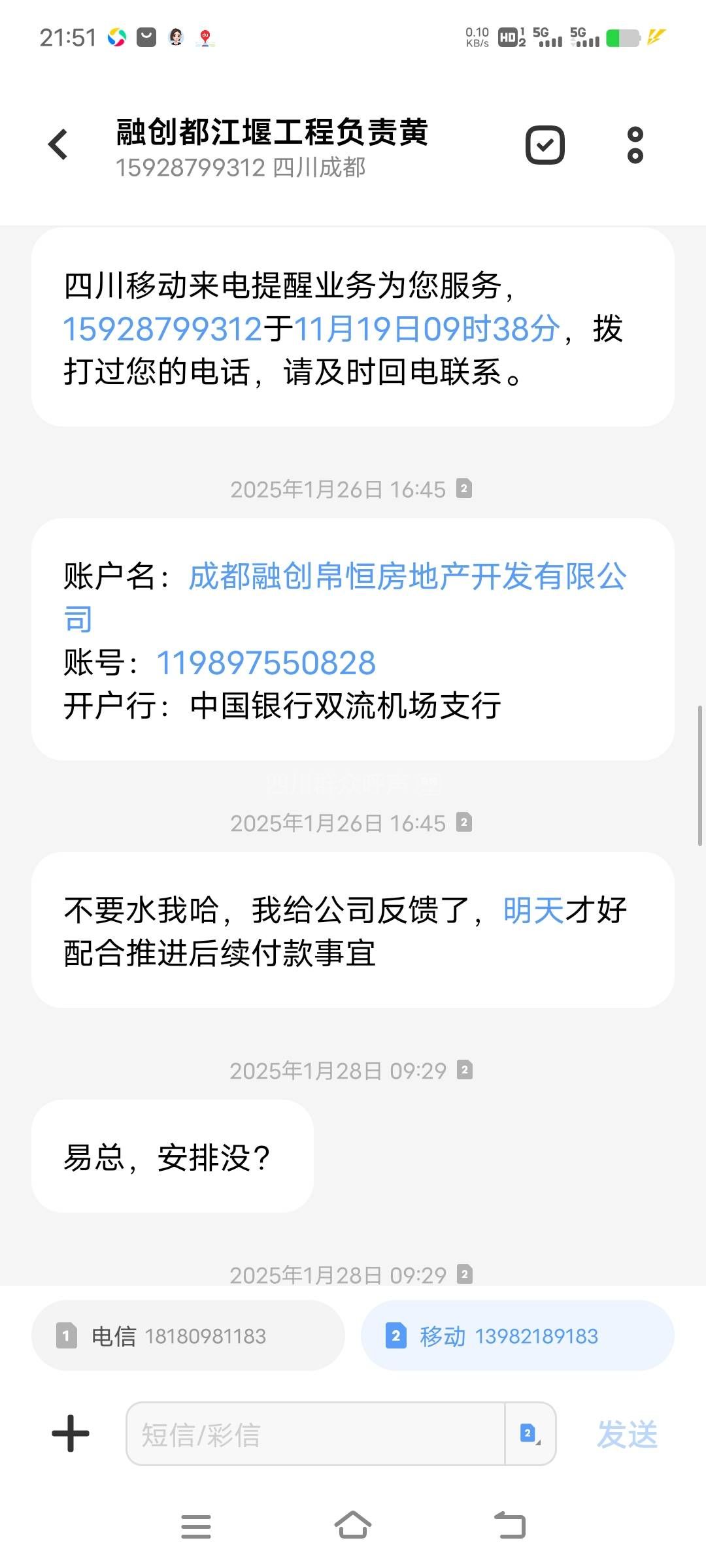Image resolution: width=706 pixels, height=1568 pixels.
Task: Tap the linked phone number 15928799312
Action: click(163, 329)
